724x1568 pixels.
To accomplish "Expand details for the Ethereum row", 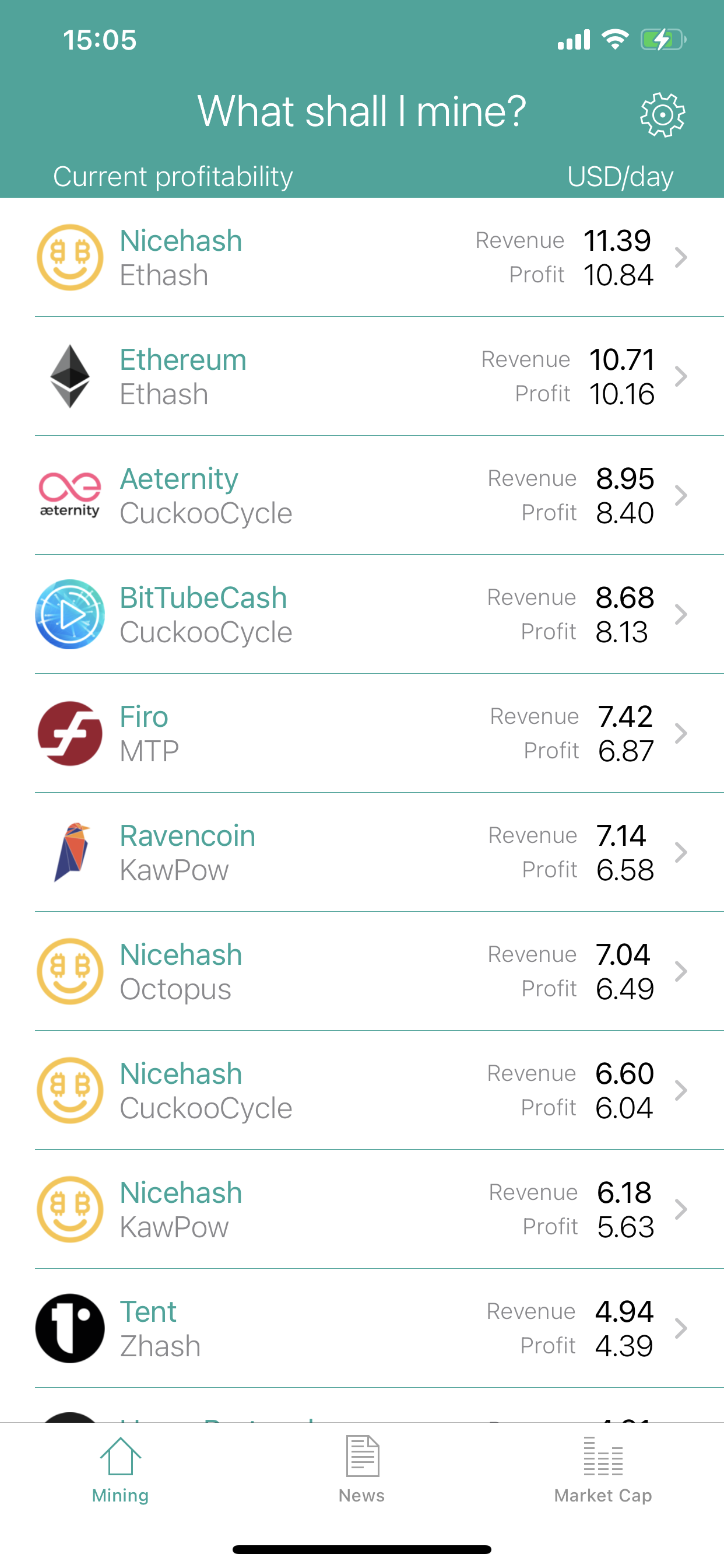I will pyautogui.click(x=681, y=376).
